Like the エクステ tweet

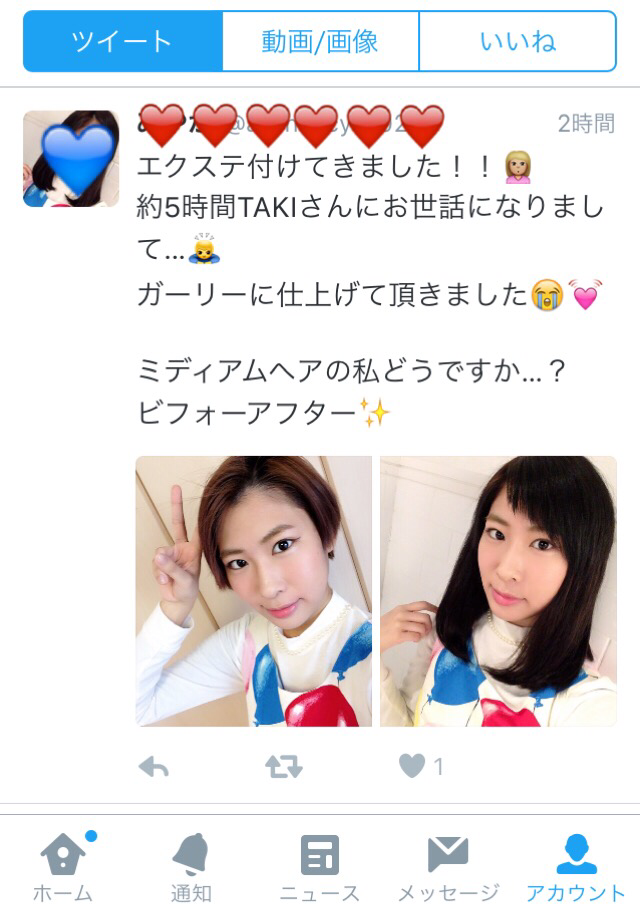[x=412, y=767]
